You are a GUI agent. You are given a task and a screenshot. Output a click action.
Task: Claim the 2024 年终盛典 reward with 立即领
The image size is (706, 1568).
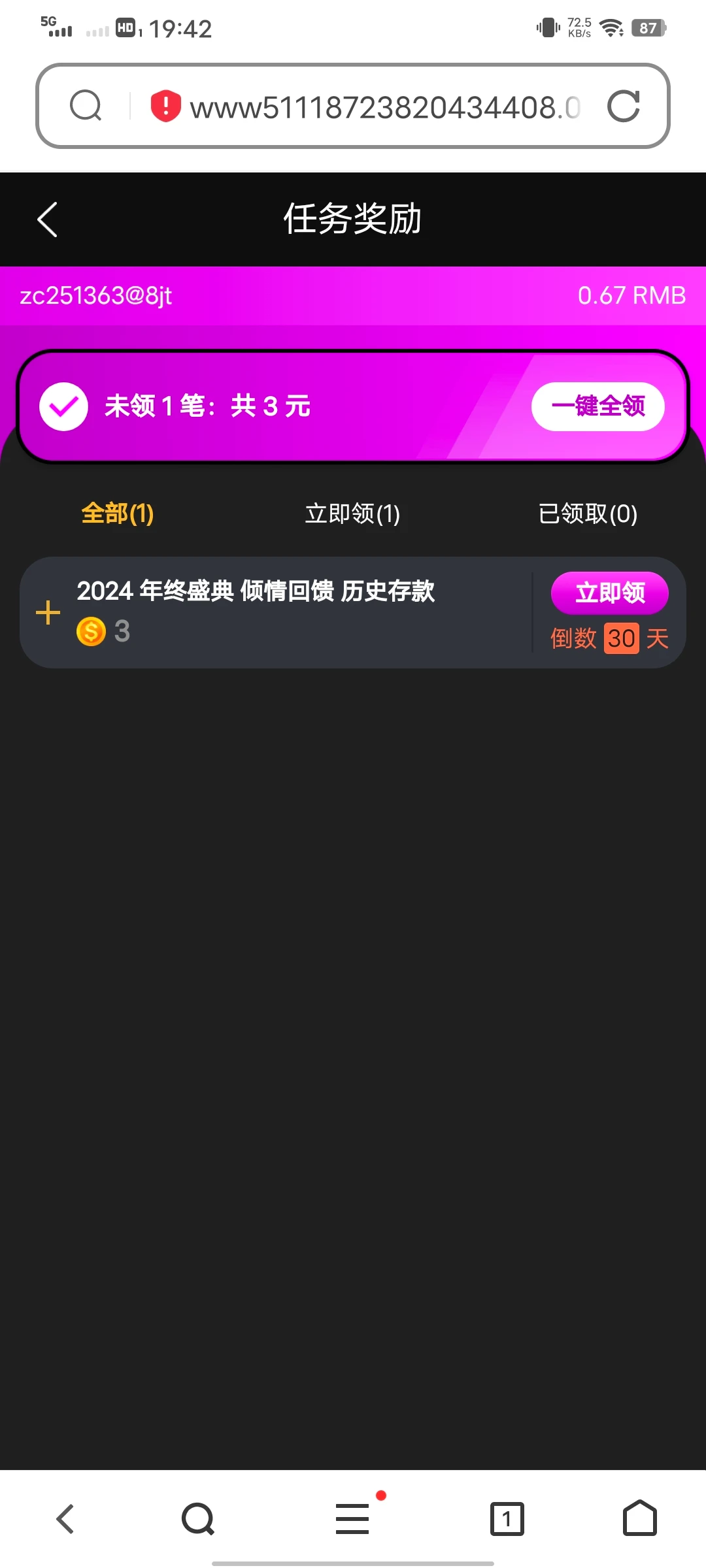point(609,593)
